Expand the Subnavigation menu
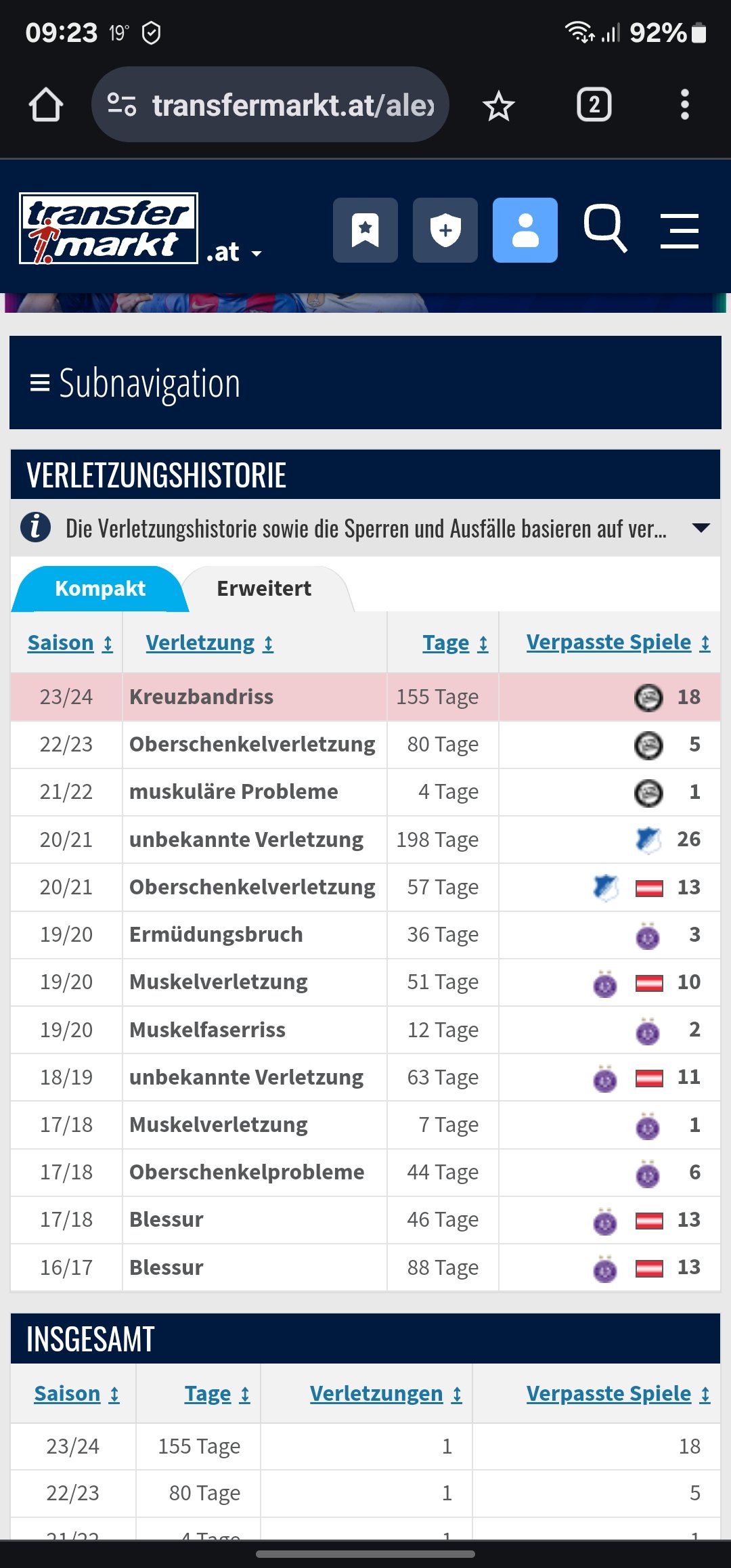731x1568 pixels. [x=365, y=383]
